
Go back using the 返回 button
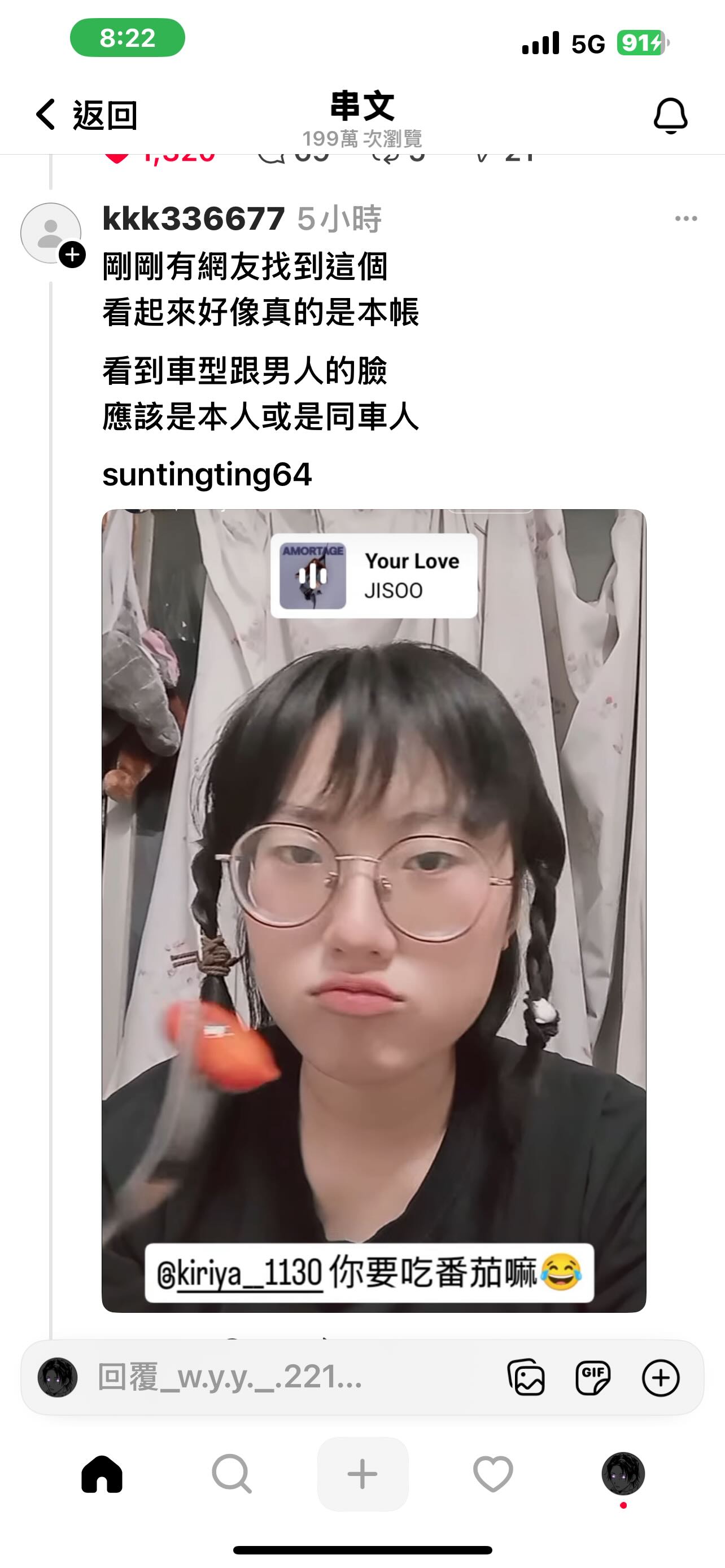point(86,115)
